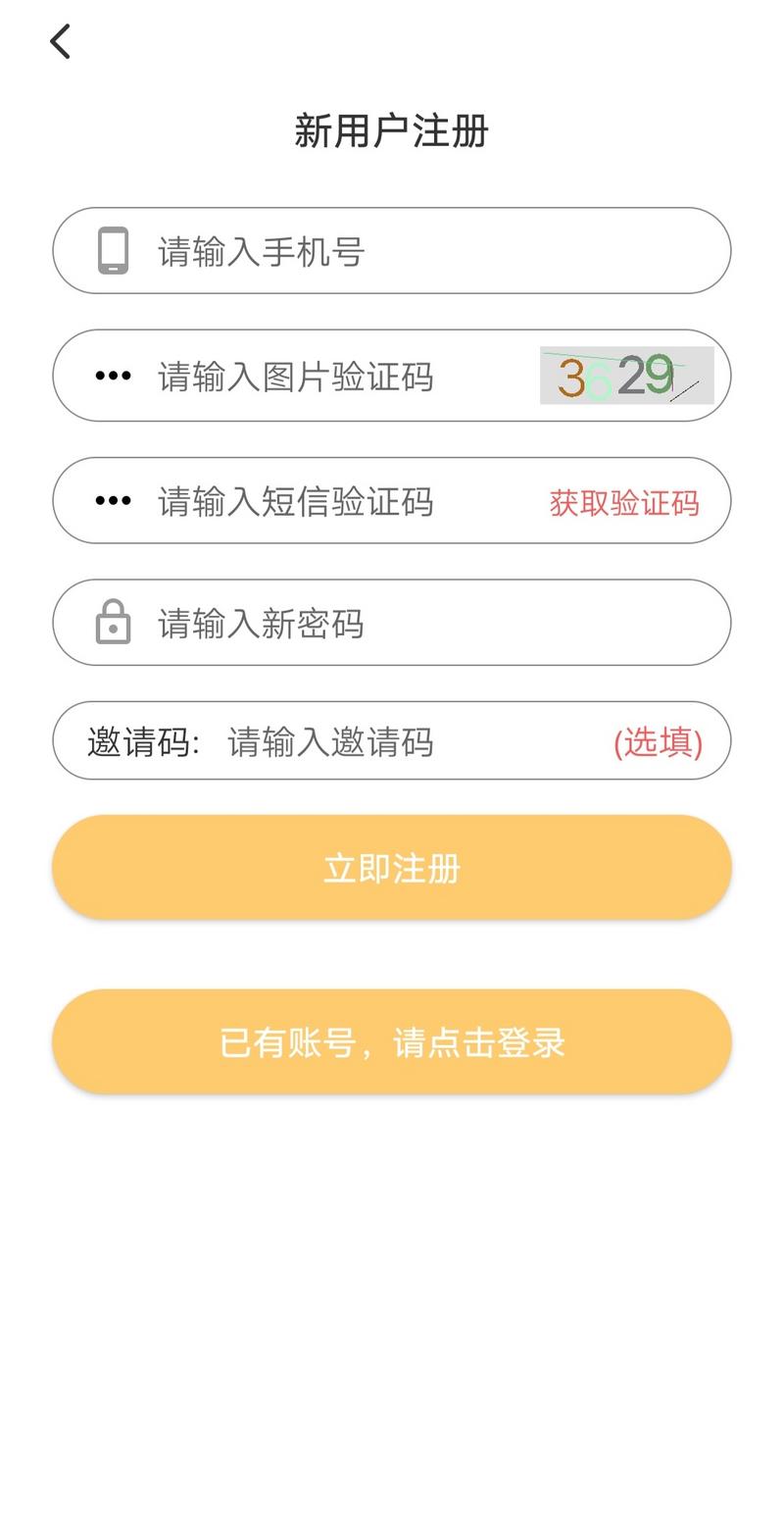Screen dimensions: 784x1518
Task: Submit registration with 立即注册
Action: point(392,868)
